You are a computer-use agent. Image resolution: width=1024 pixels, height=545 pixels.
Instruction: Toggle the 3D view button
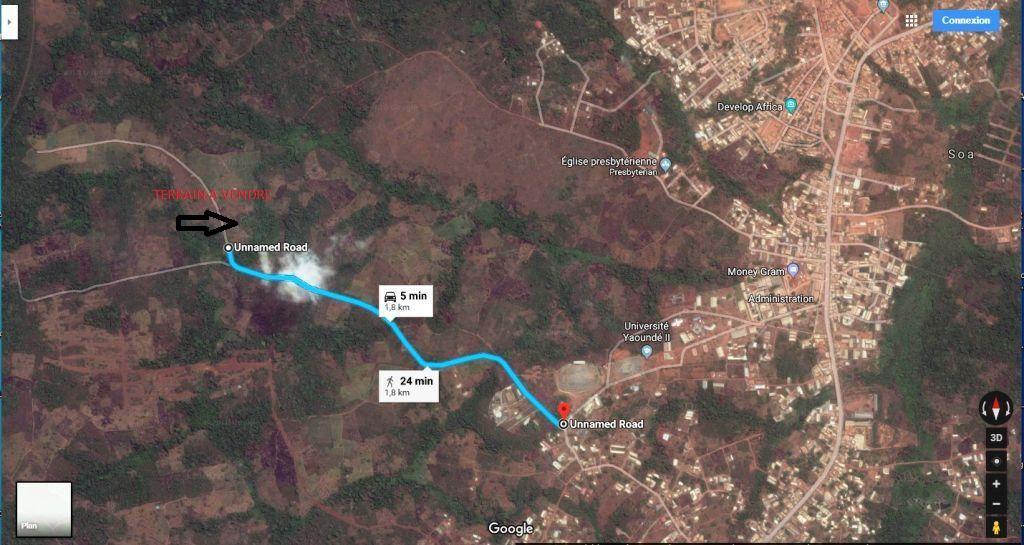tap(995, 437)
